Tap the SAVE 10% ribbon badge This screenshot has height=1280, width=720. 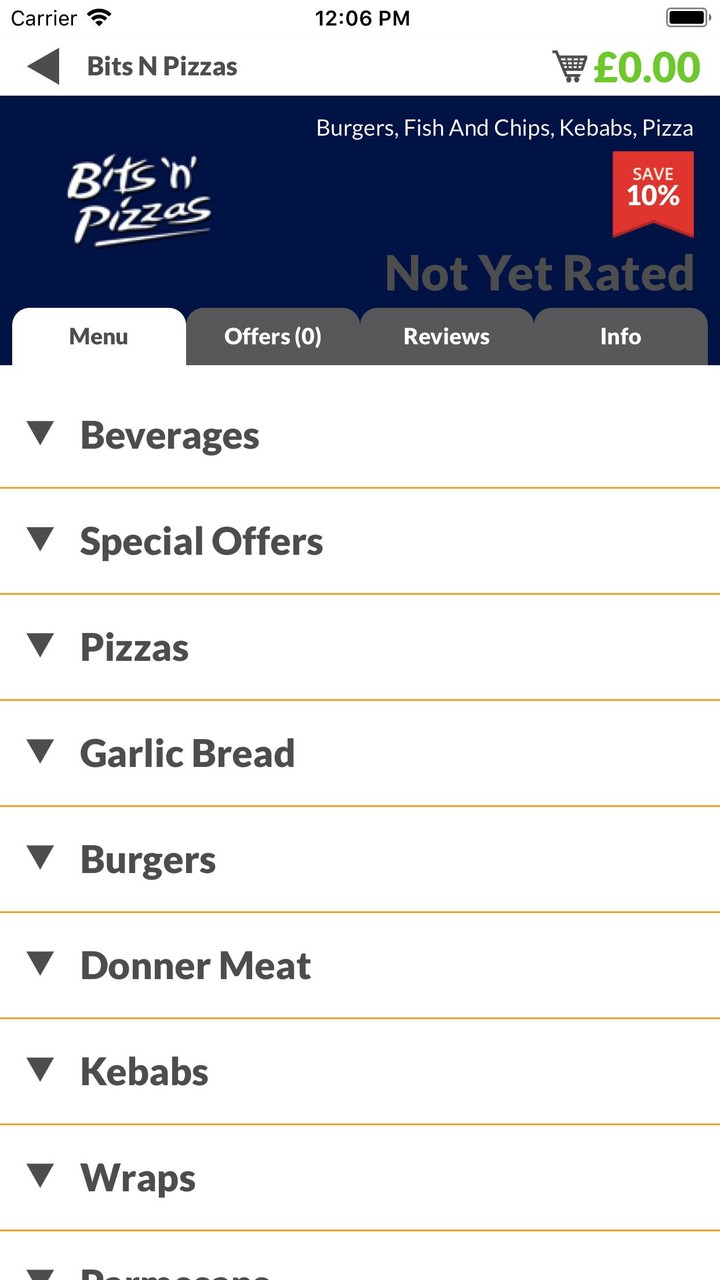(x=653, y=190)
